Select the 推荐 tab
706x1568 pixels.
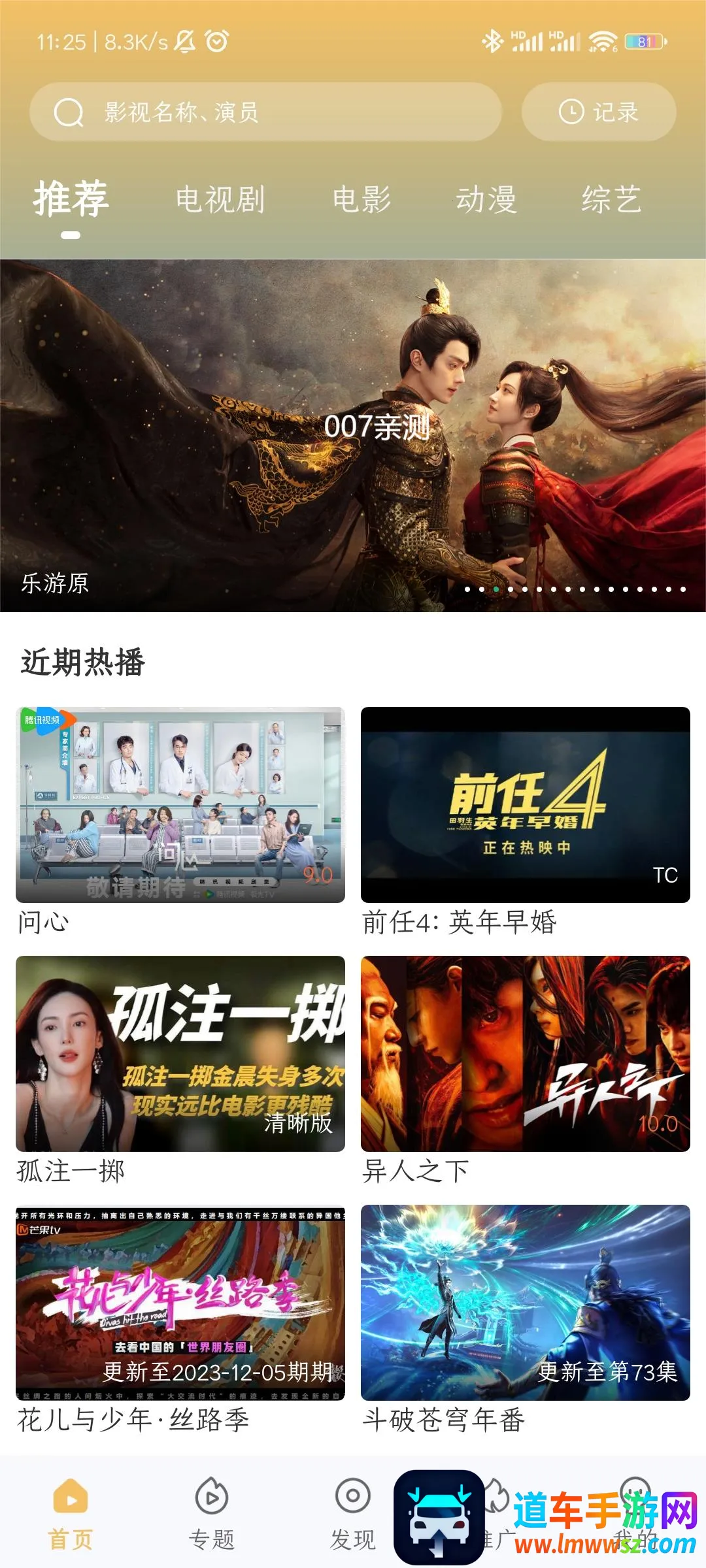[71, 200]
